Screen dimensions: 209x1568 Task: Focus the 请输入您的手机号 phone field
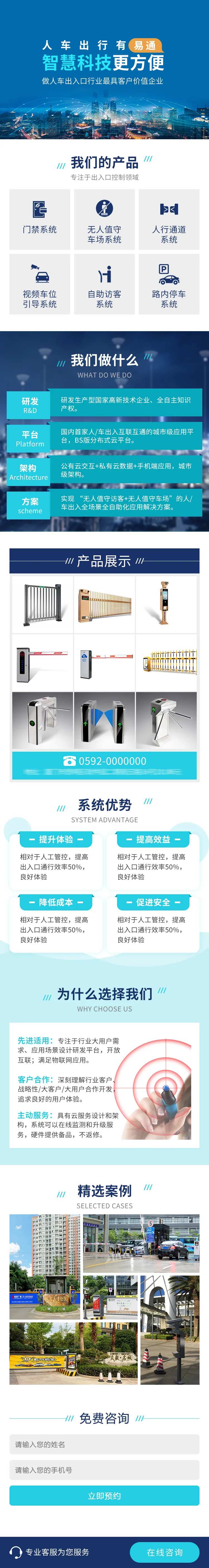pyautogui.click(x=104, y=1469)
